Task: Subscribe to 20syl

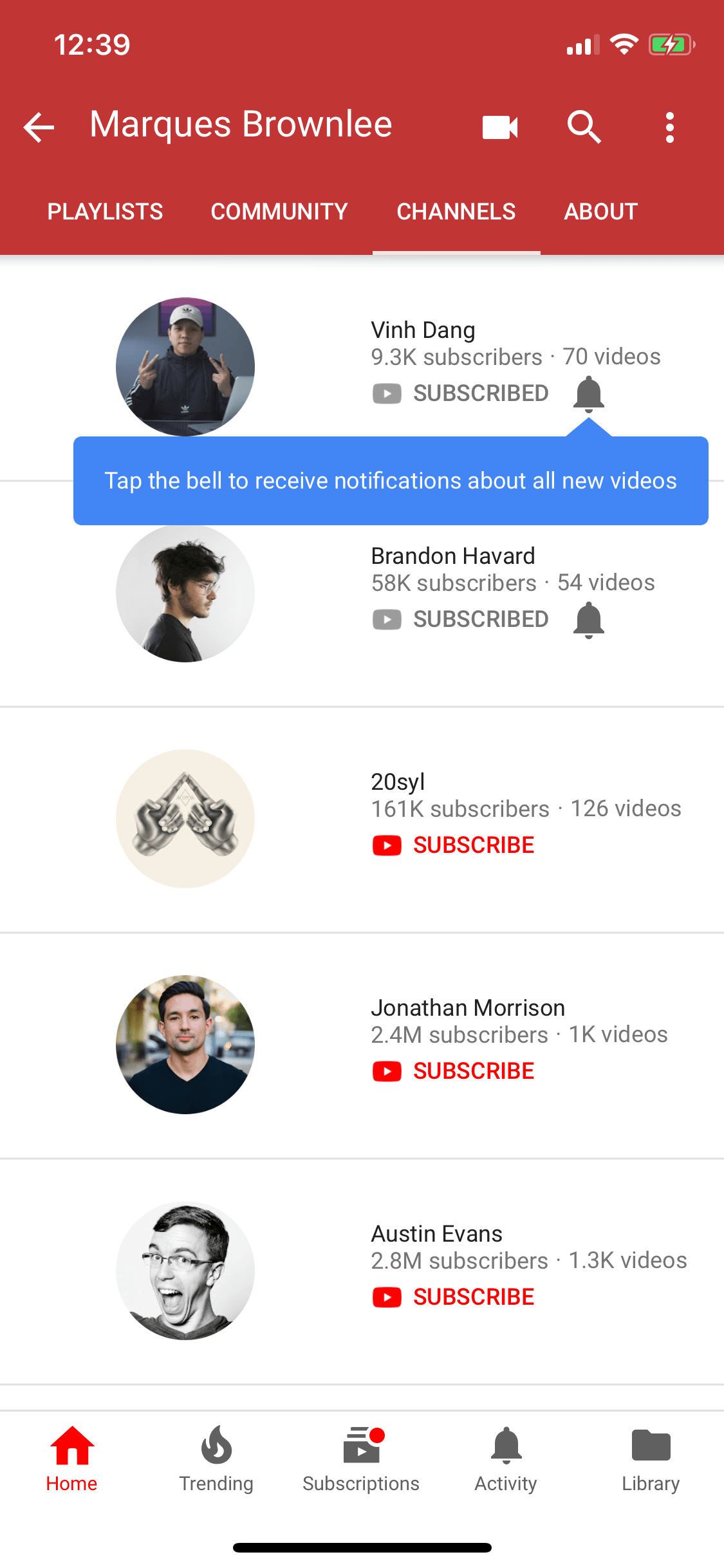Action: point(454,845)
